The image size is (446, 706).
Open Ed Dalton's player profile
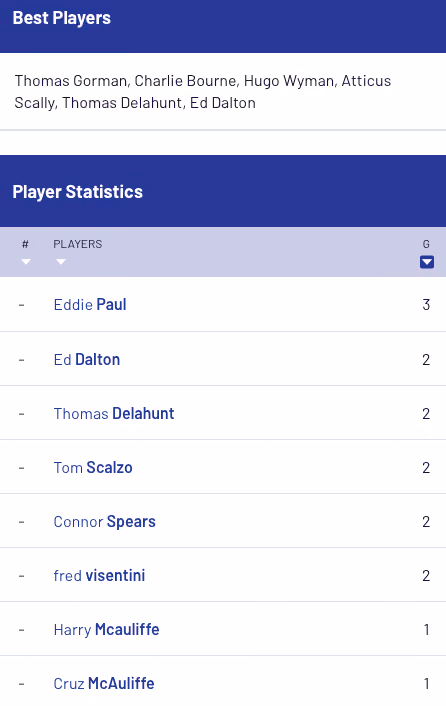[87, 359]
